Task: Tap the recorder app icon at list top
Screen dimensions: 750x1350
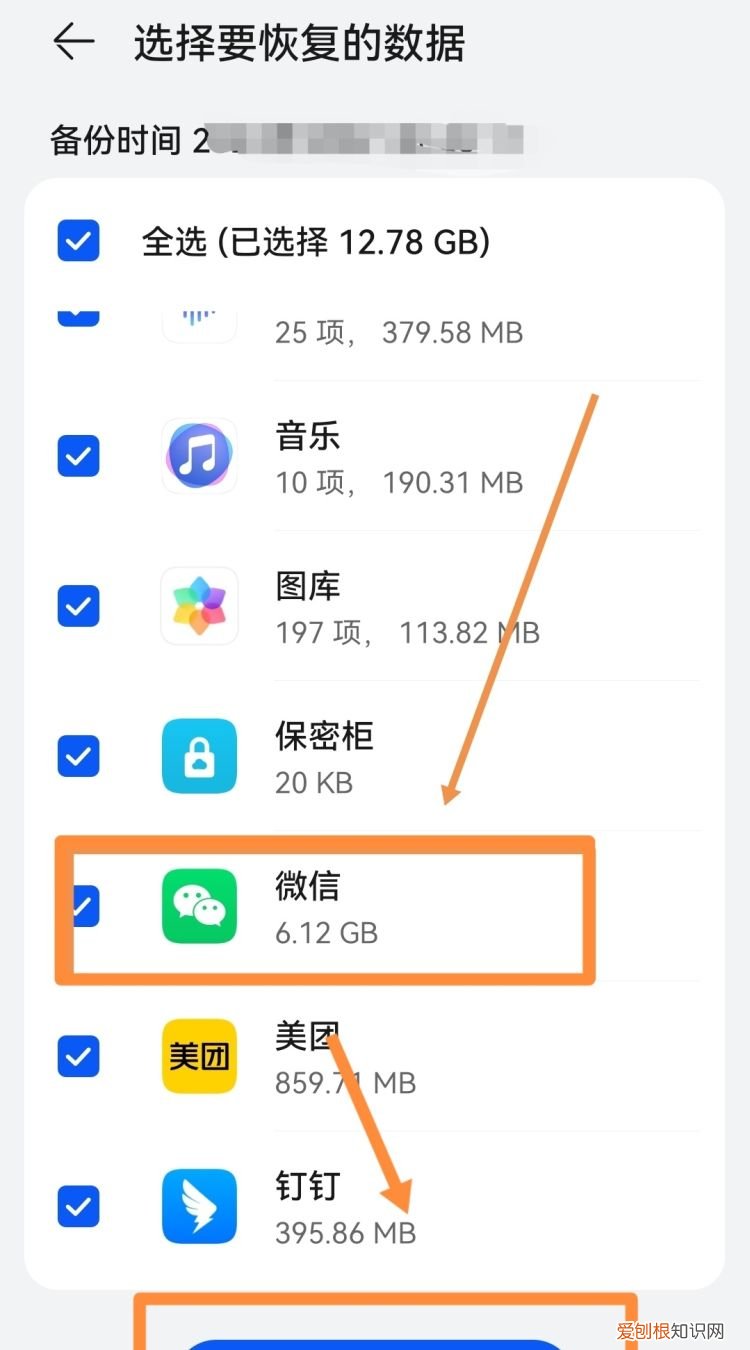Action: point(199,315)
